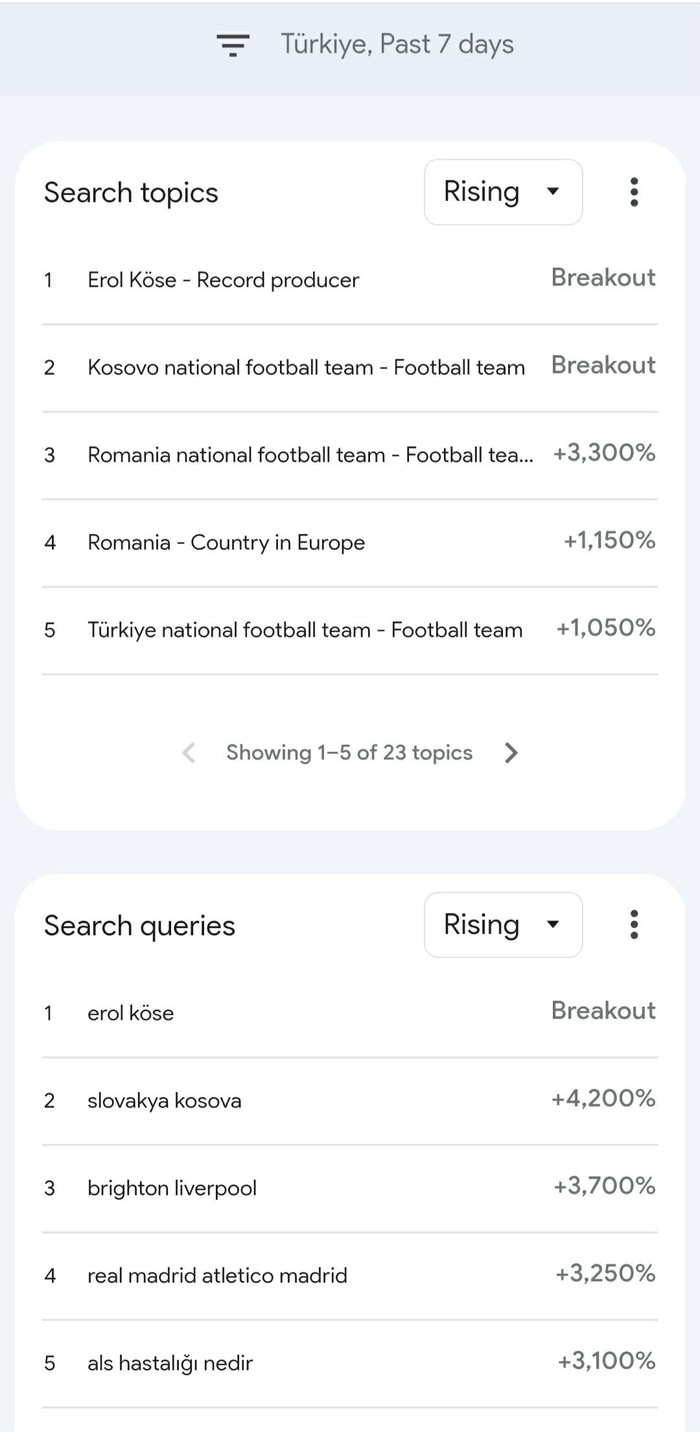View Romania - Country in Europe topic
The width and height of the screenshot is (700, 1432).
[x=226, y=543]
